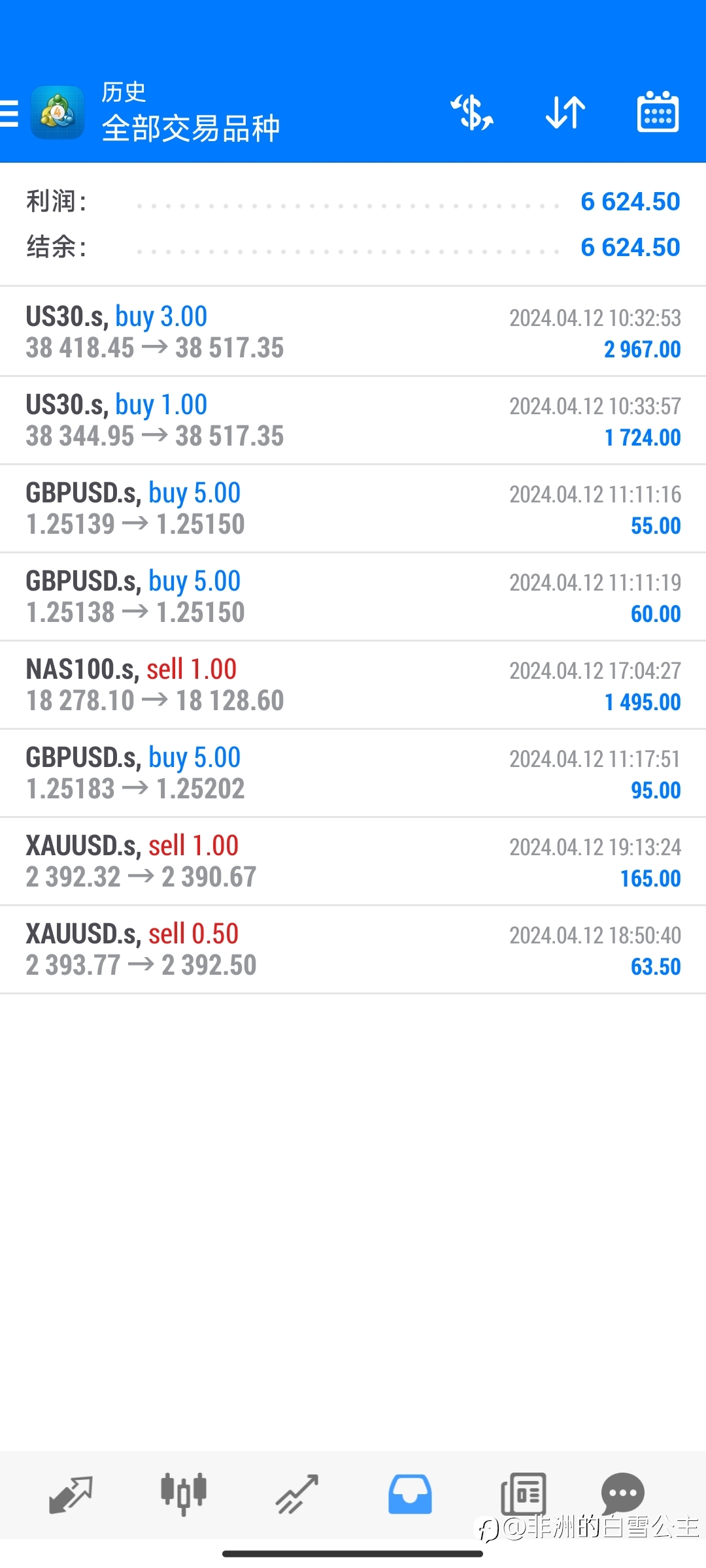Open the XAUUSD.s sell 1.00 trade

(x=353, y=861)
